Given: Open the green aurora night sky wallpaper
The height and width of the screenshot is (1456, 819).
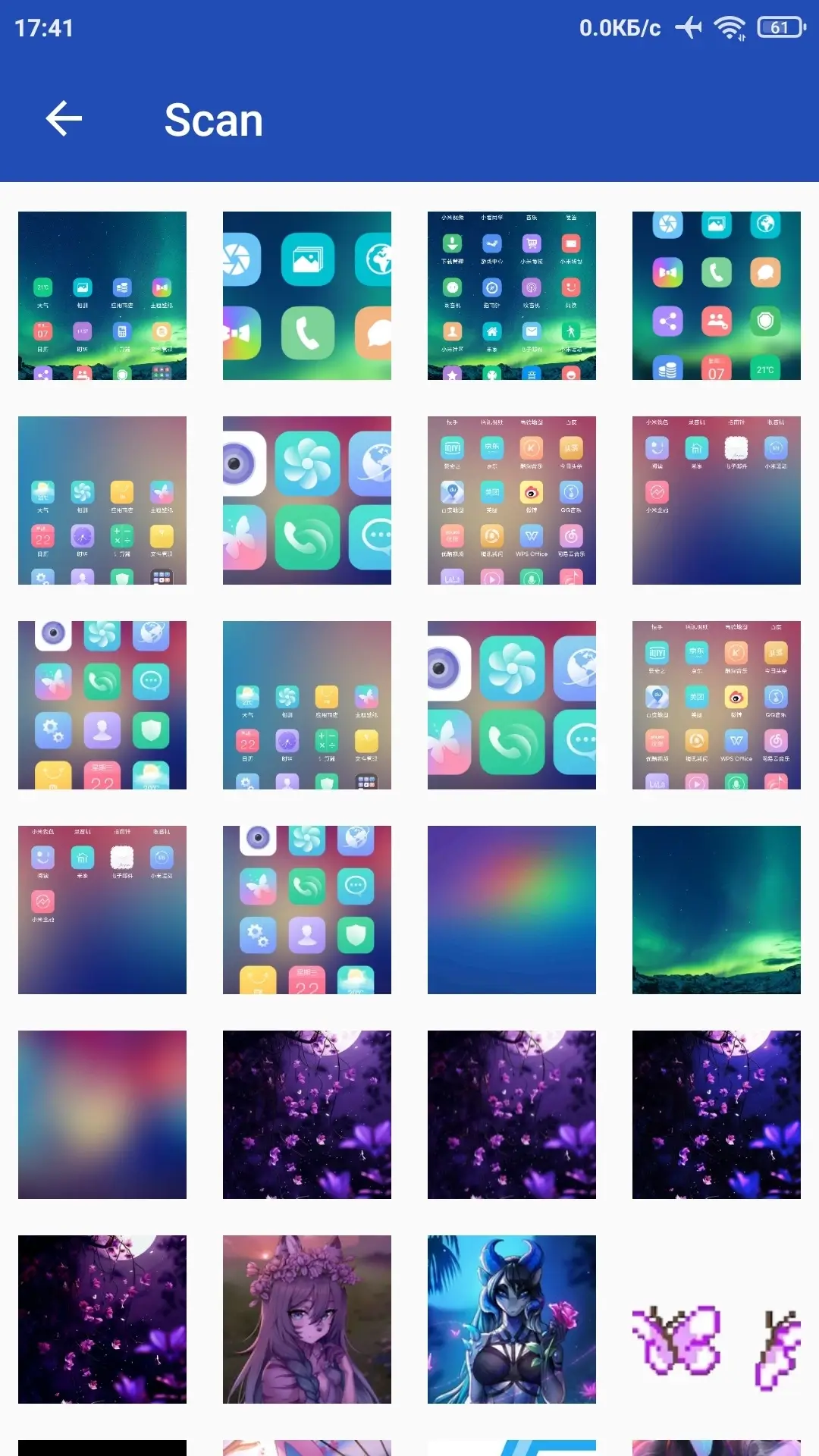Looking at the screenshot, I should [x=717, y=910].
